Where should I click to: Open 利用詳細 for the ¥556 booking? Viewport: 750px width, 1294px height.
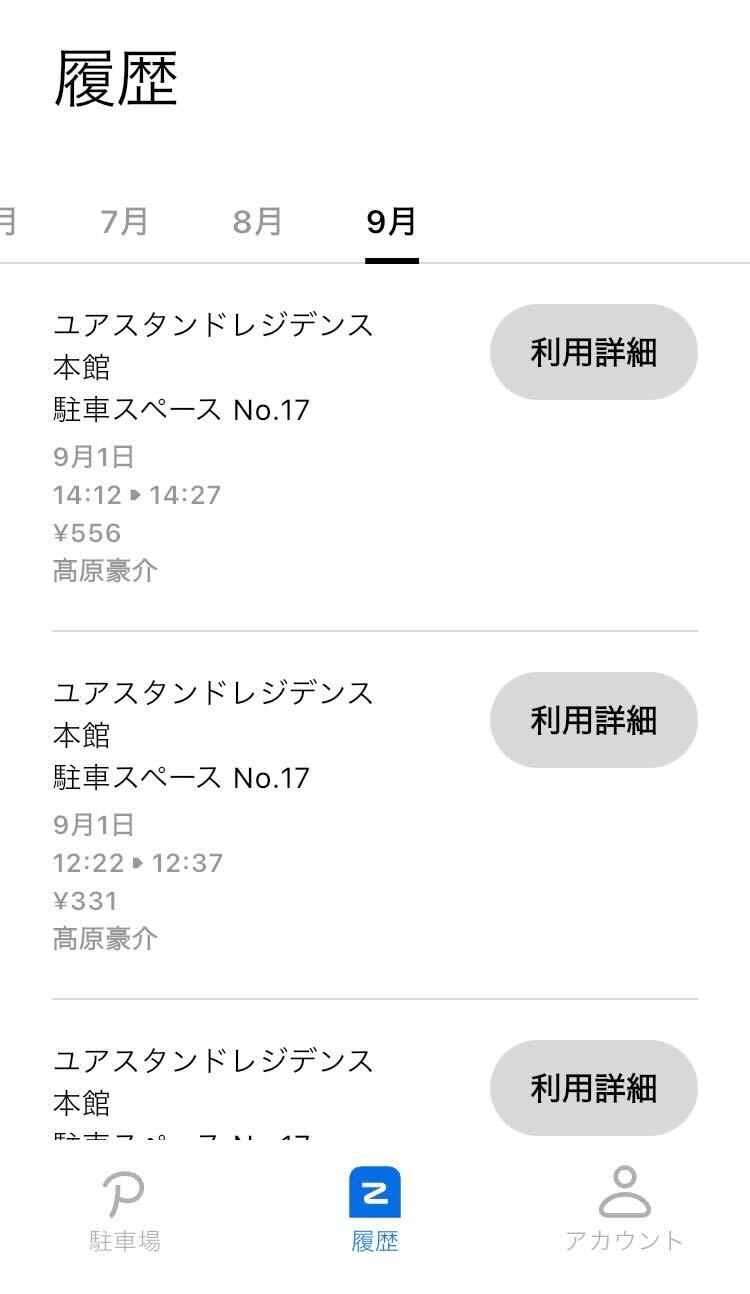pyautogui.click(x=593, y=352)
